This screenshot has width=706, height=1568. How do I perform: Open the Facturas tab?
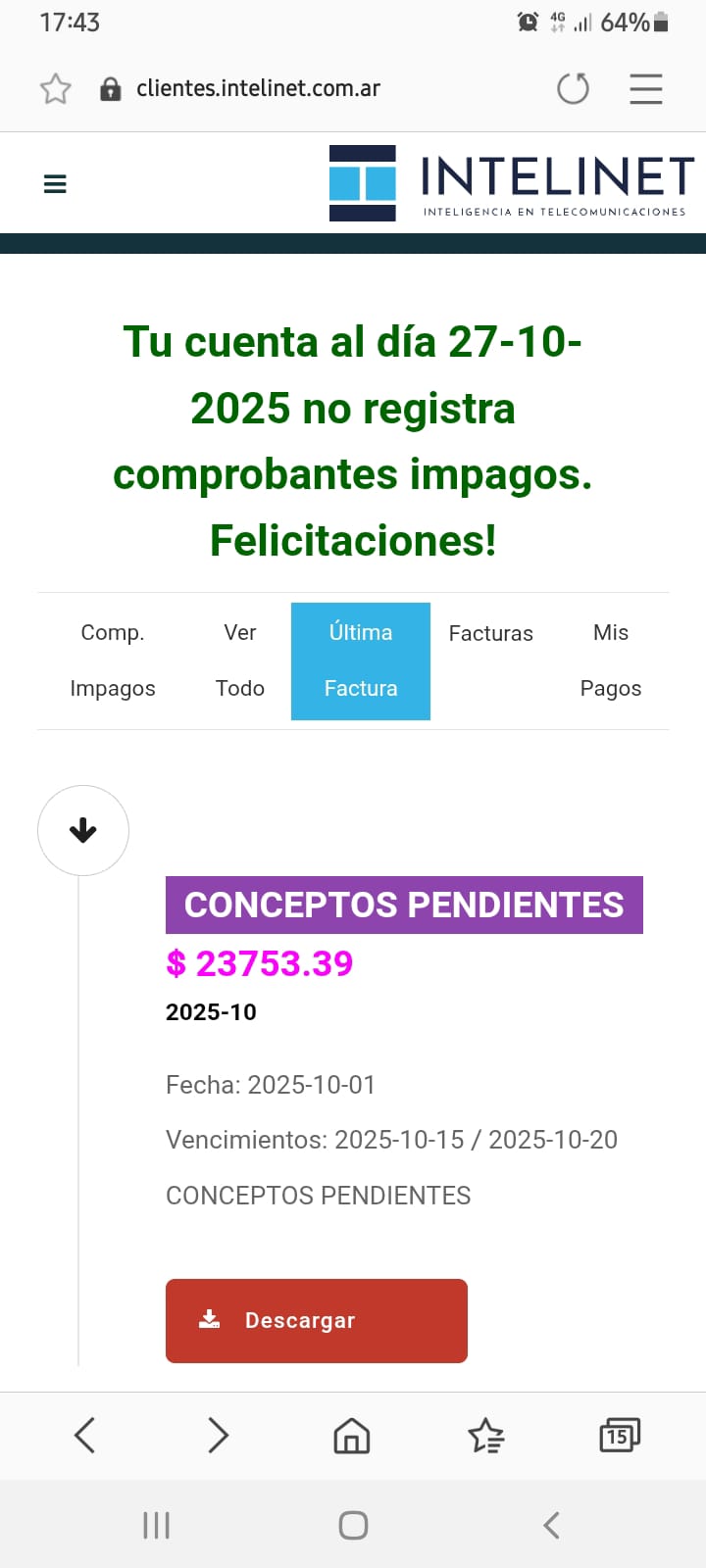coord(490,634)
